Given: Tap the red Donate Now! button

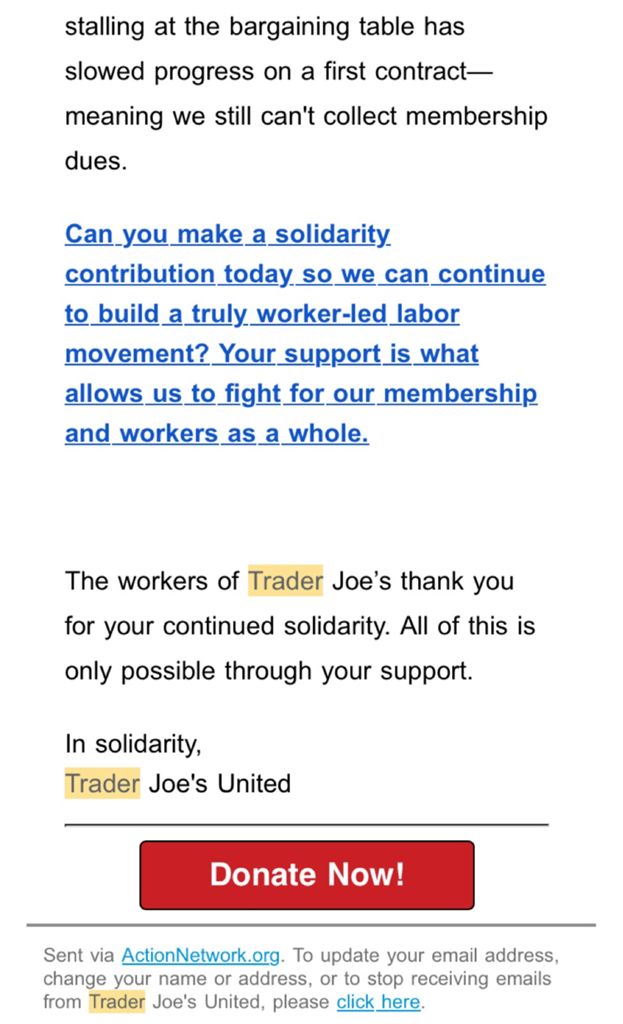Looking at the screenshot, I should [x=306, y=875].
